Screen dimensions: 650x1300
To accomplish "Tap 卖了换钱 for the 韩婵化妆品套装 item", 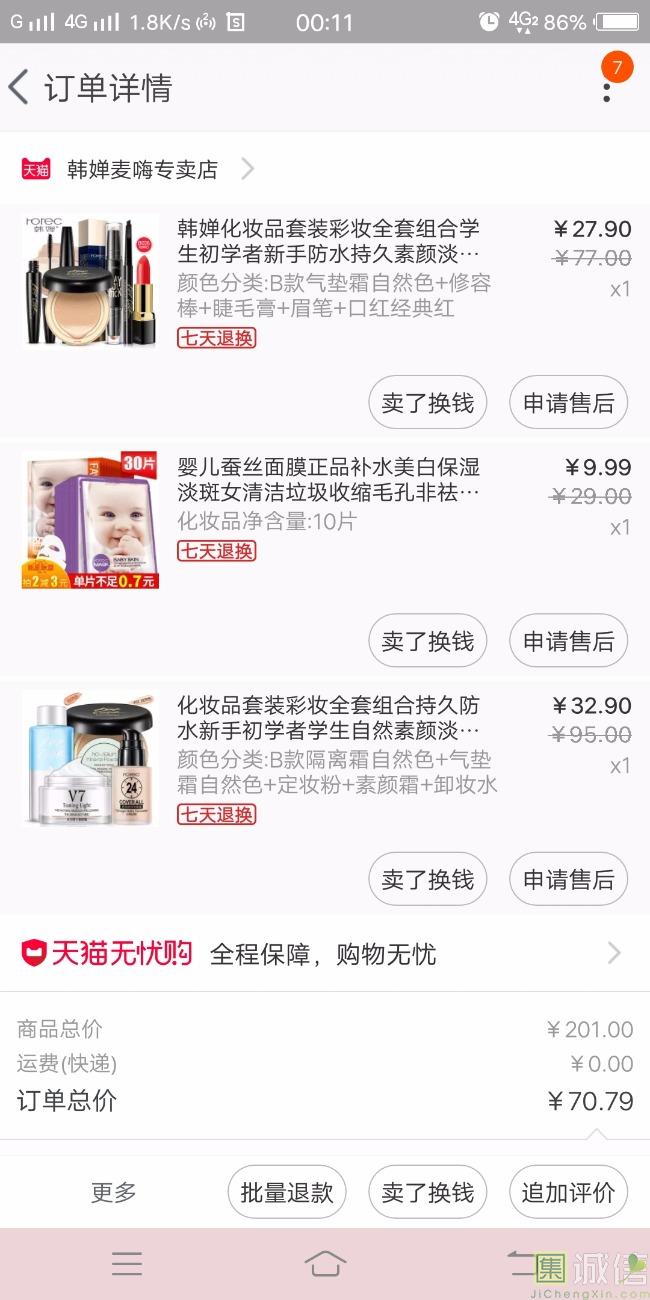I will 427,403.
